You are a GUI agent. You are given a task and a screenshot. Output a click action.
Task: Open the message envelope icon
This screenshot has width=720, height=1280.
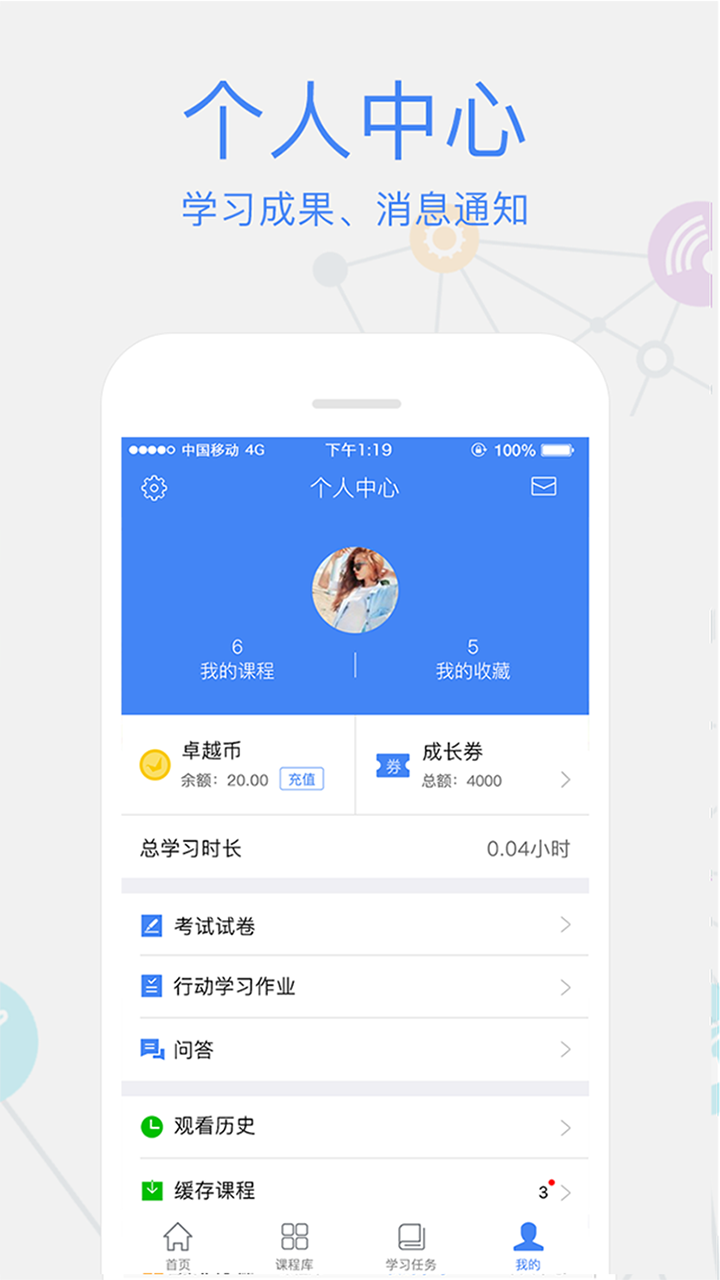pos(543,487)
